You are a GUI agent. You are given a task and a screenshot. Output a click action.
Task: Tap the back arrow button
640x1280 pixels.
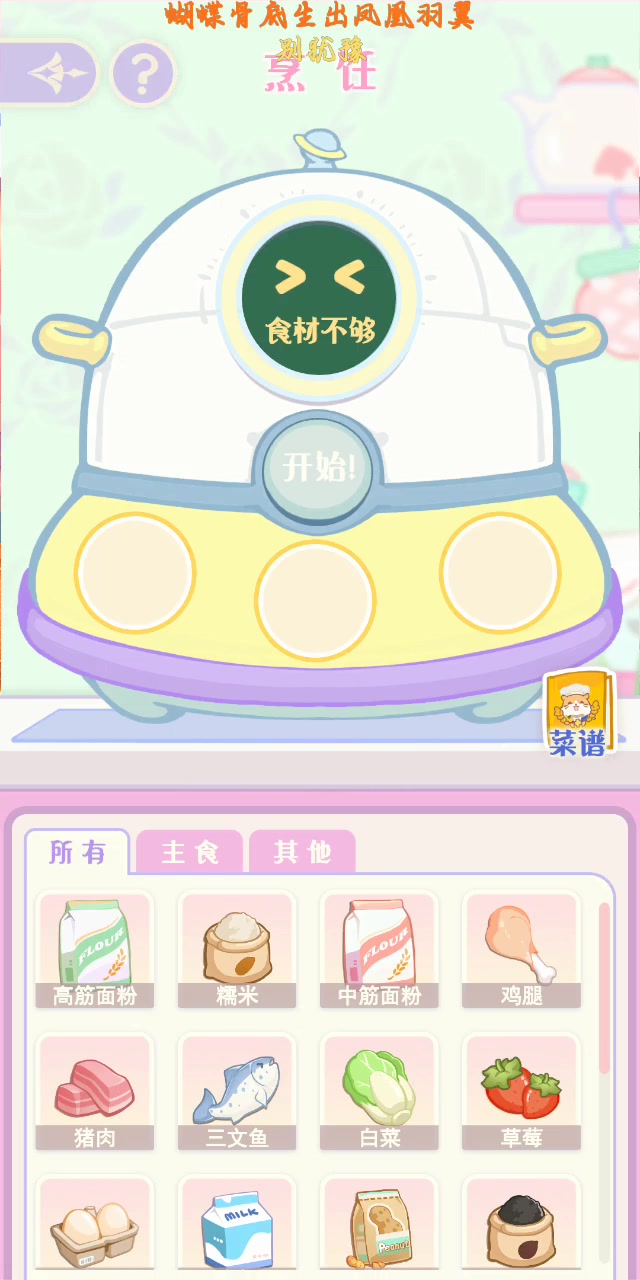tap(48, 74)
